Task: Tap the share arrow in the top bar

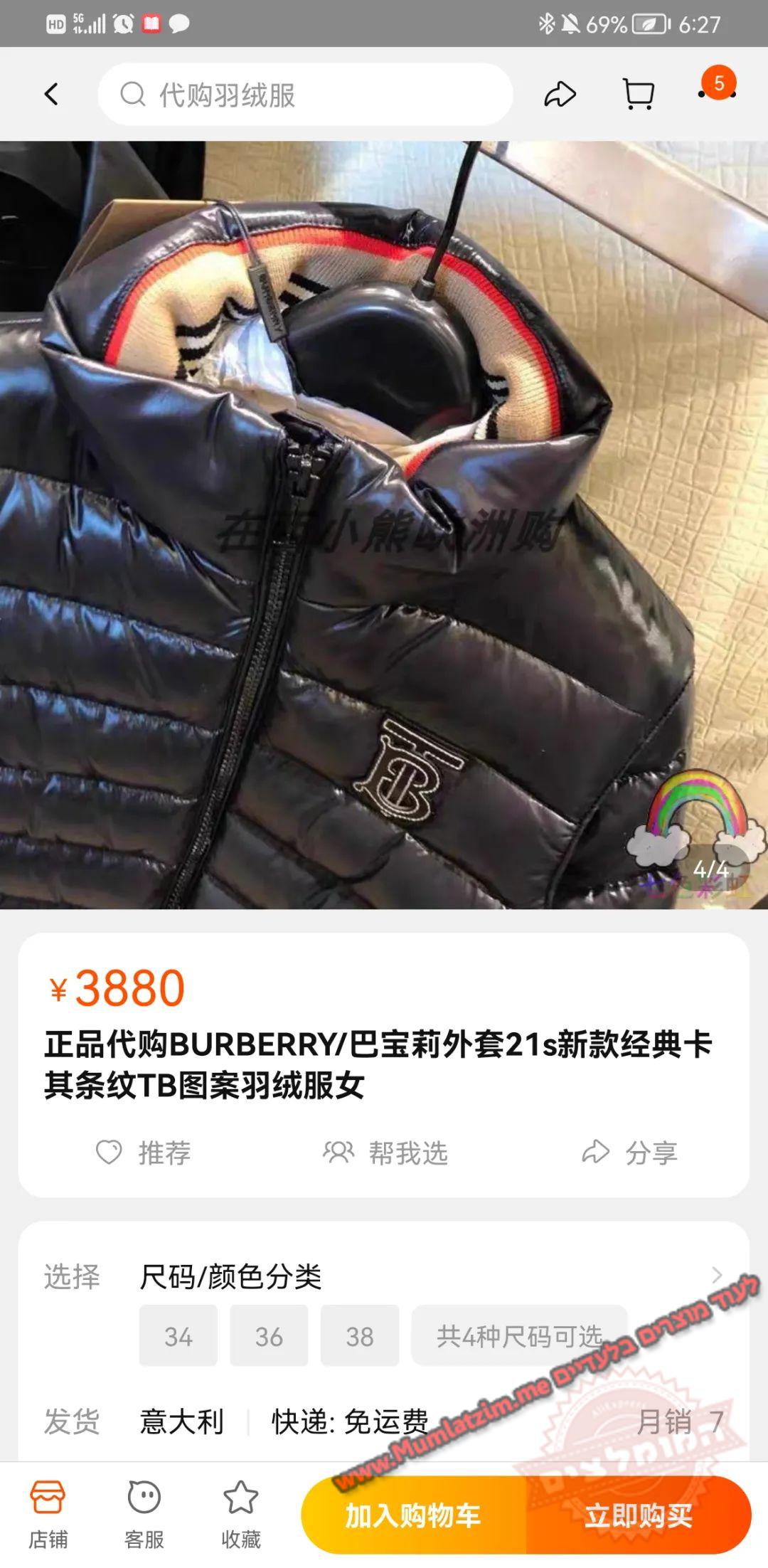Action: click(x=560, y=94)
